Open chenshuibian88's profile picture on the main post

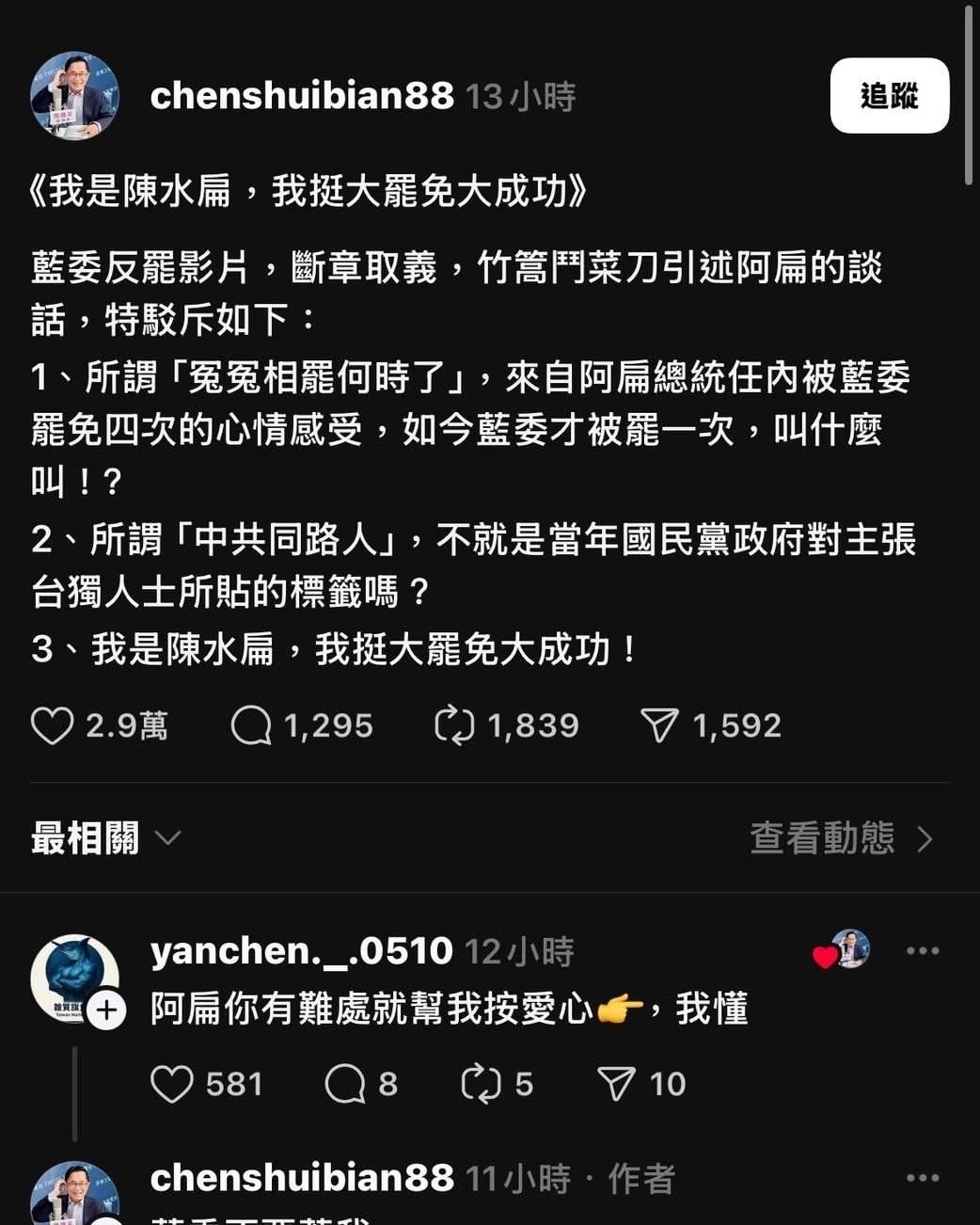74,96
